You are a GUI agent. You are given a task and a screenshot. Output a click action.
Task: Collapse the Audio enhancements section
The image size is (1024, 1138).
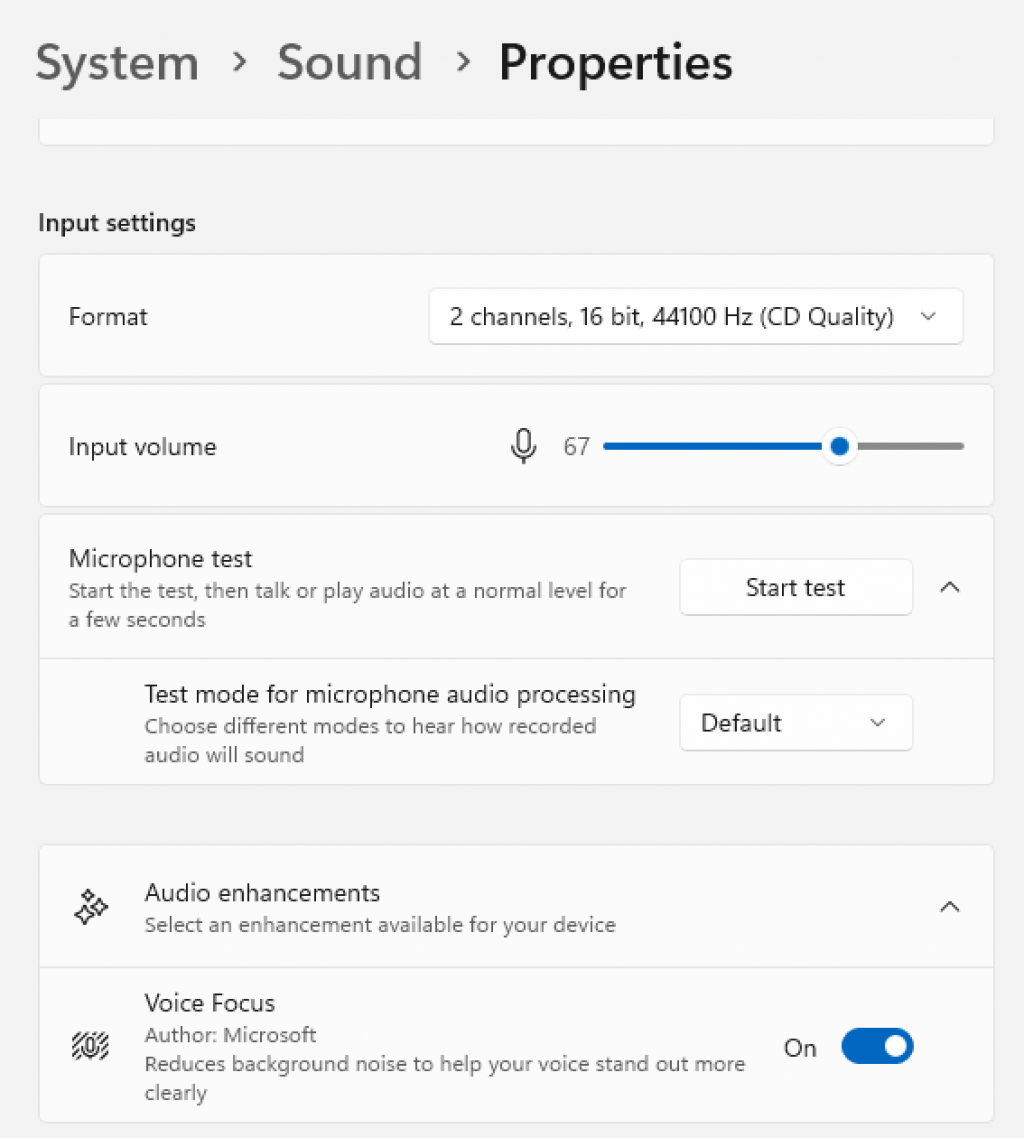click(950, 907)
